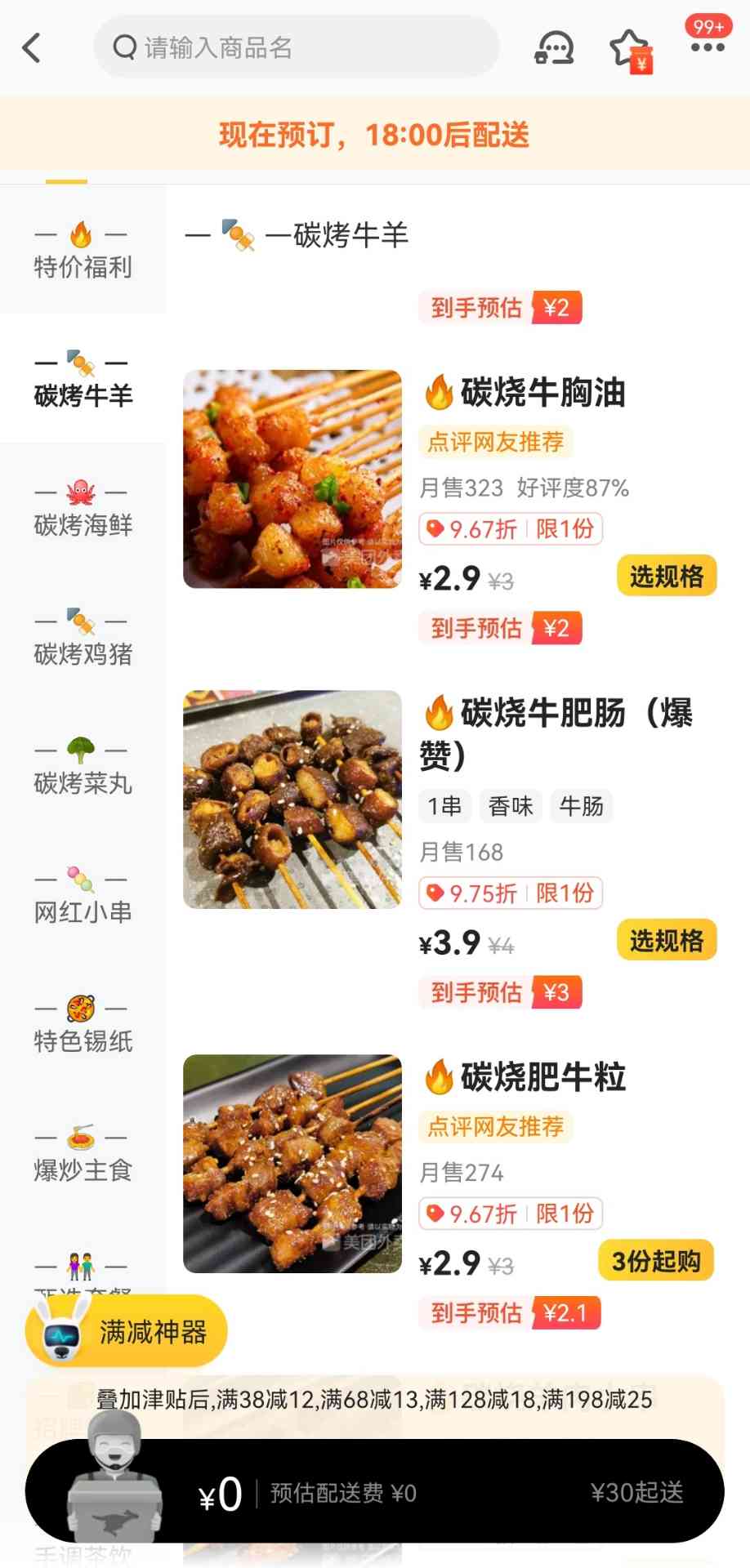
Task: Launch the 满减神器 discount helper
Action: (127, 1332)
